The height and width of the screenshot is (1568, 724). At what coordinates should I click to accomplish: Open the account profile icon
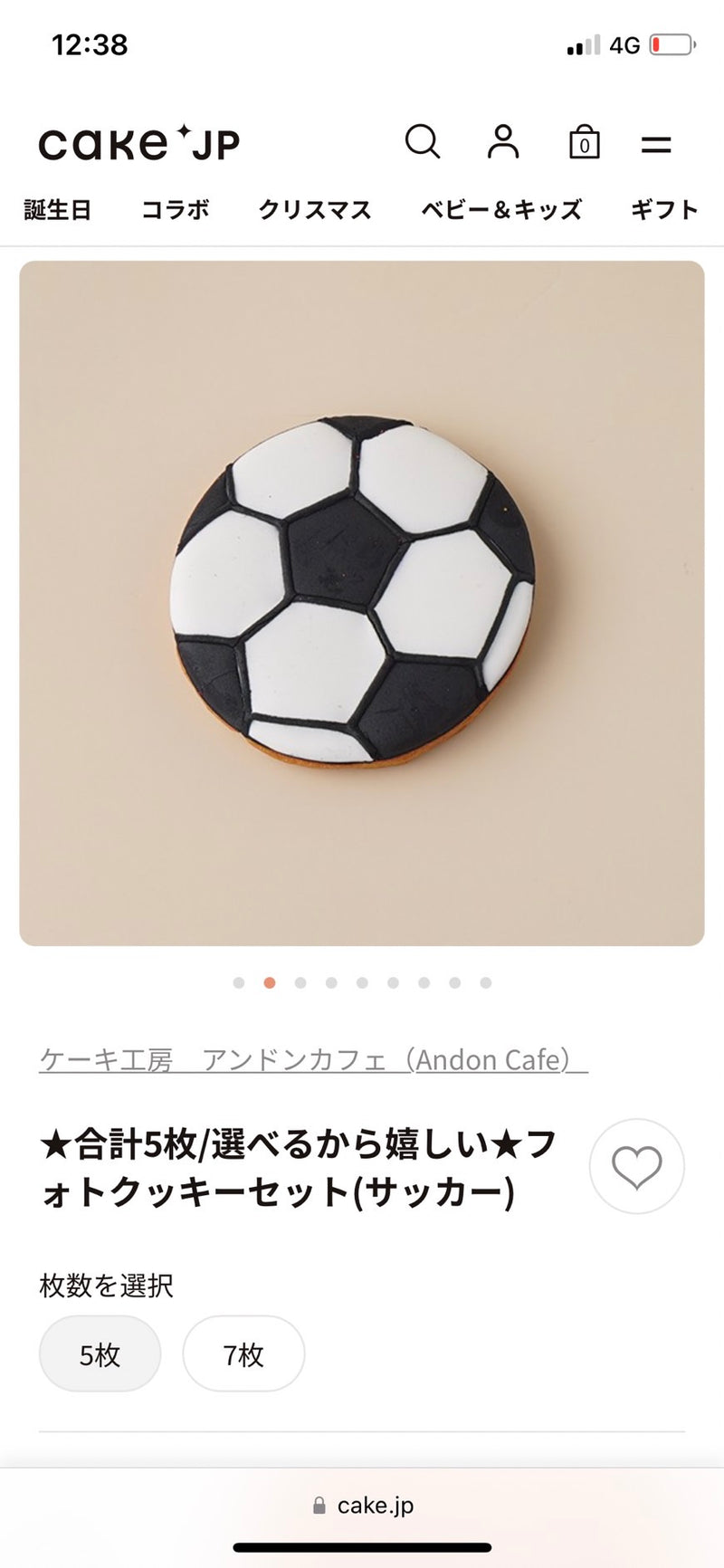pos(503,142)
